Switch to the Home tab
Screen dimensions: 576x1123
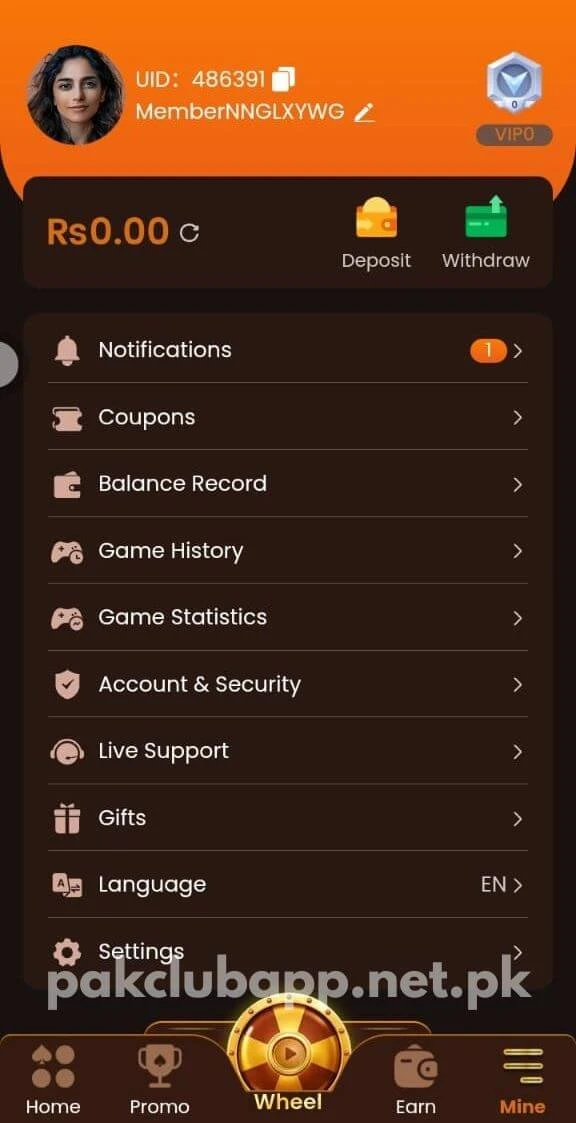53,1080
